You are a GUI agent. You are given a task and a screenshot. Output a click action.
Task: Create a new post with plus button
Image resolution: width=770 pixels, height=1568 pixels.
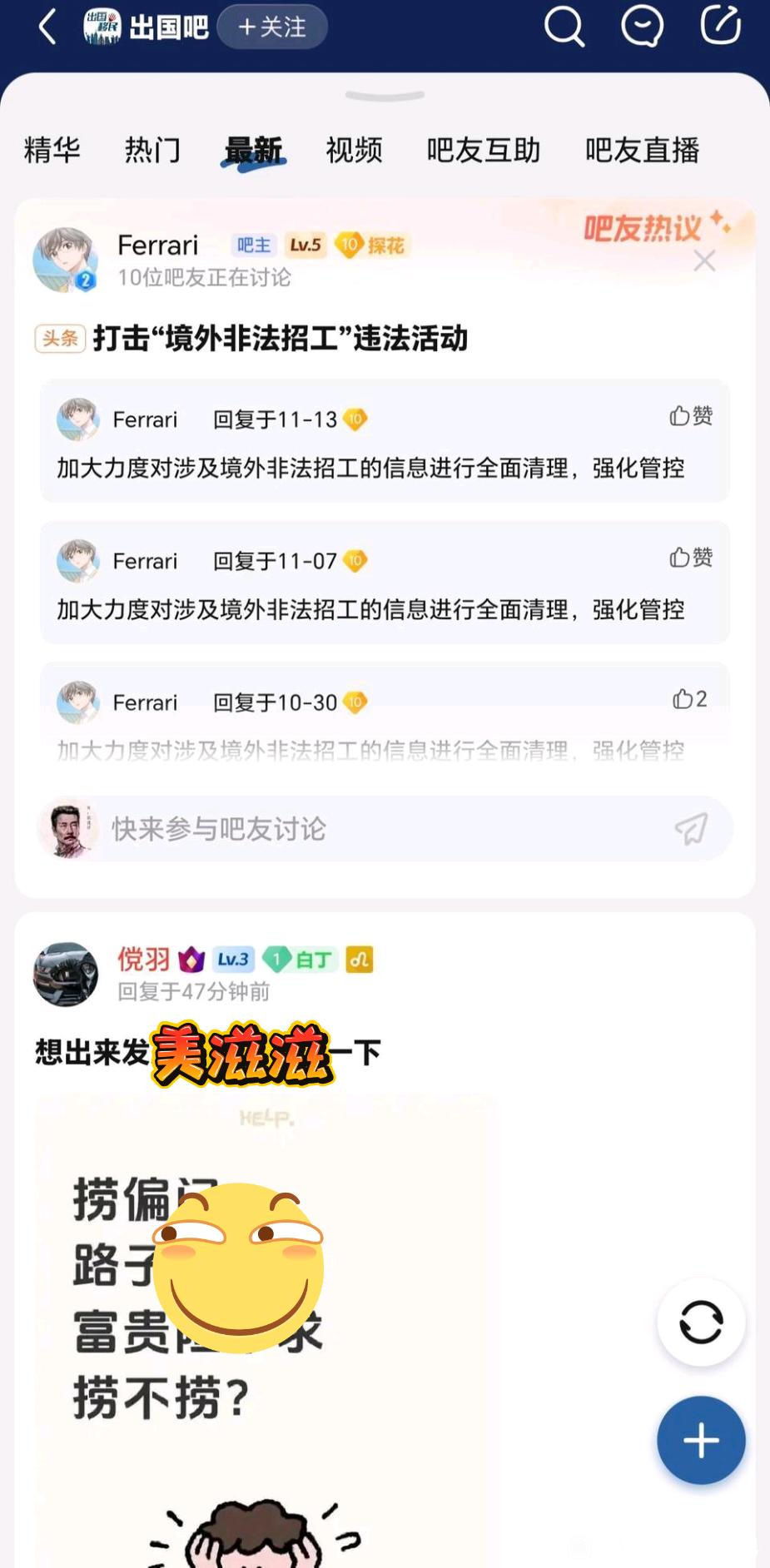[701, 1441]
